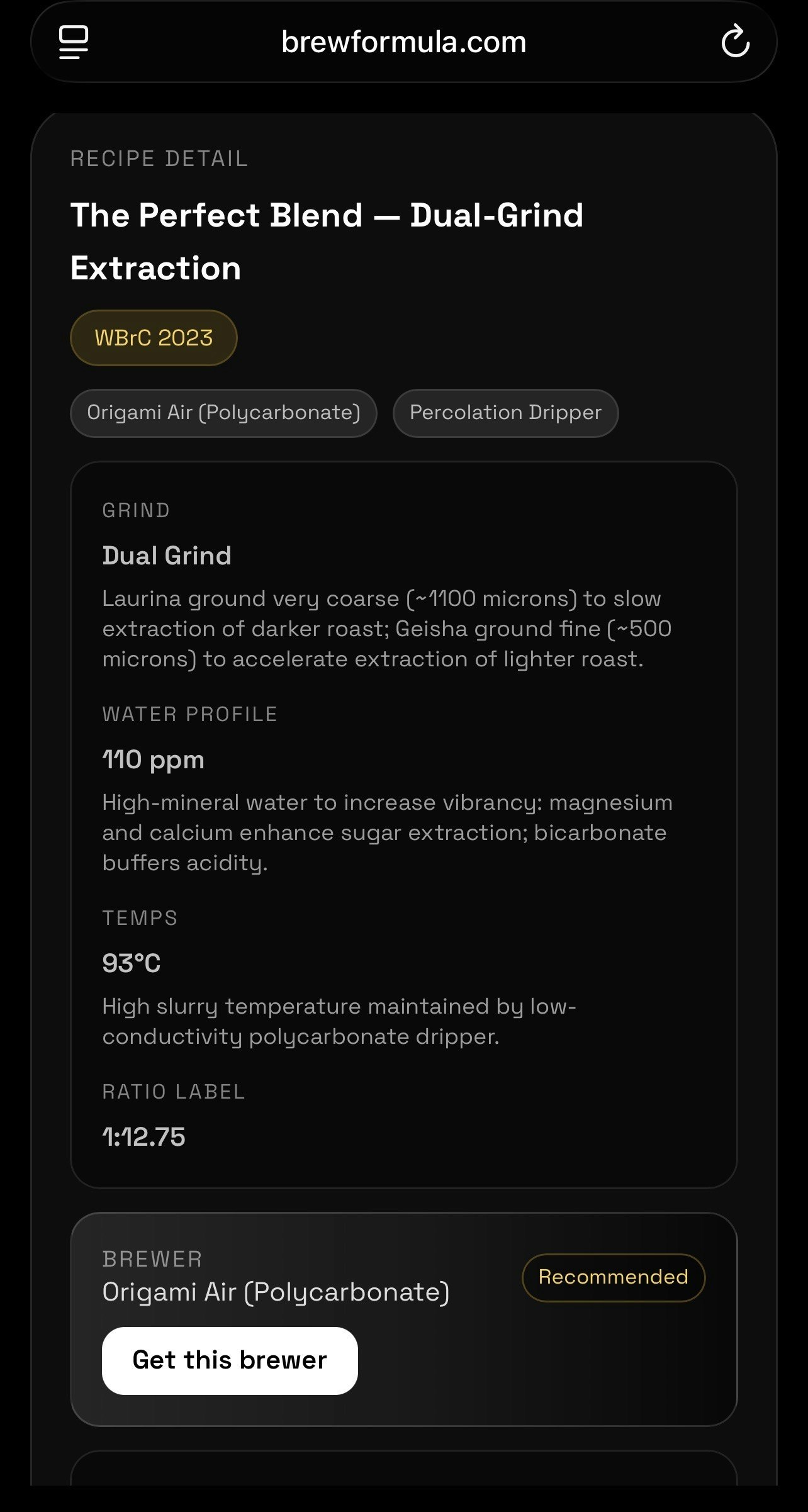The image size is (808, 1512).
Task: Select the Origami Air (Polycarbonate) filter chip
Action: click(223, 413)
